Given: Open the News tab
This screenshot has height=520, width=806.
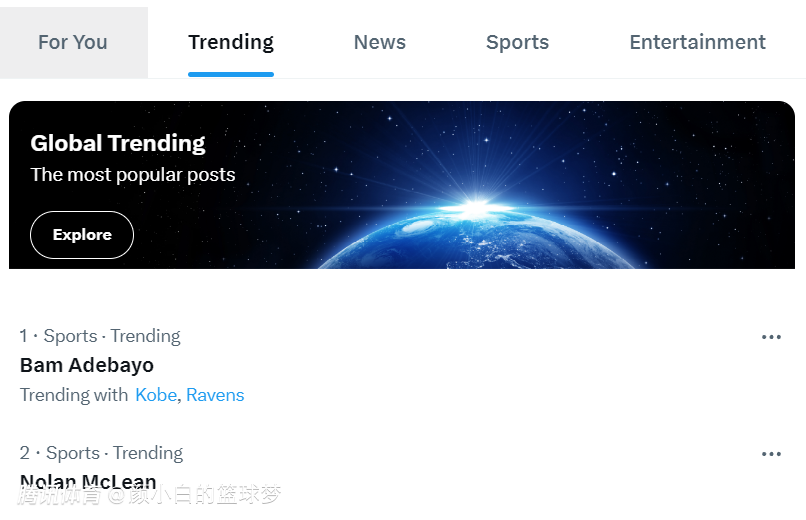Looking at the screenshot, I should [x=380, y=43].
